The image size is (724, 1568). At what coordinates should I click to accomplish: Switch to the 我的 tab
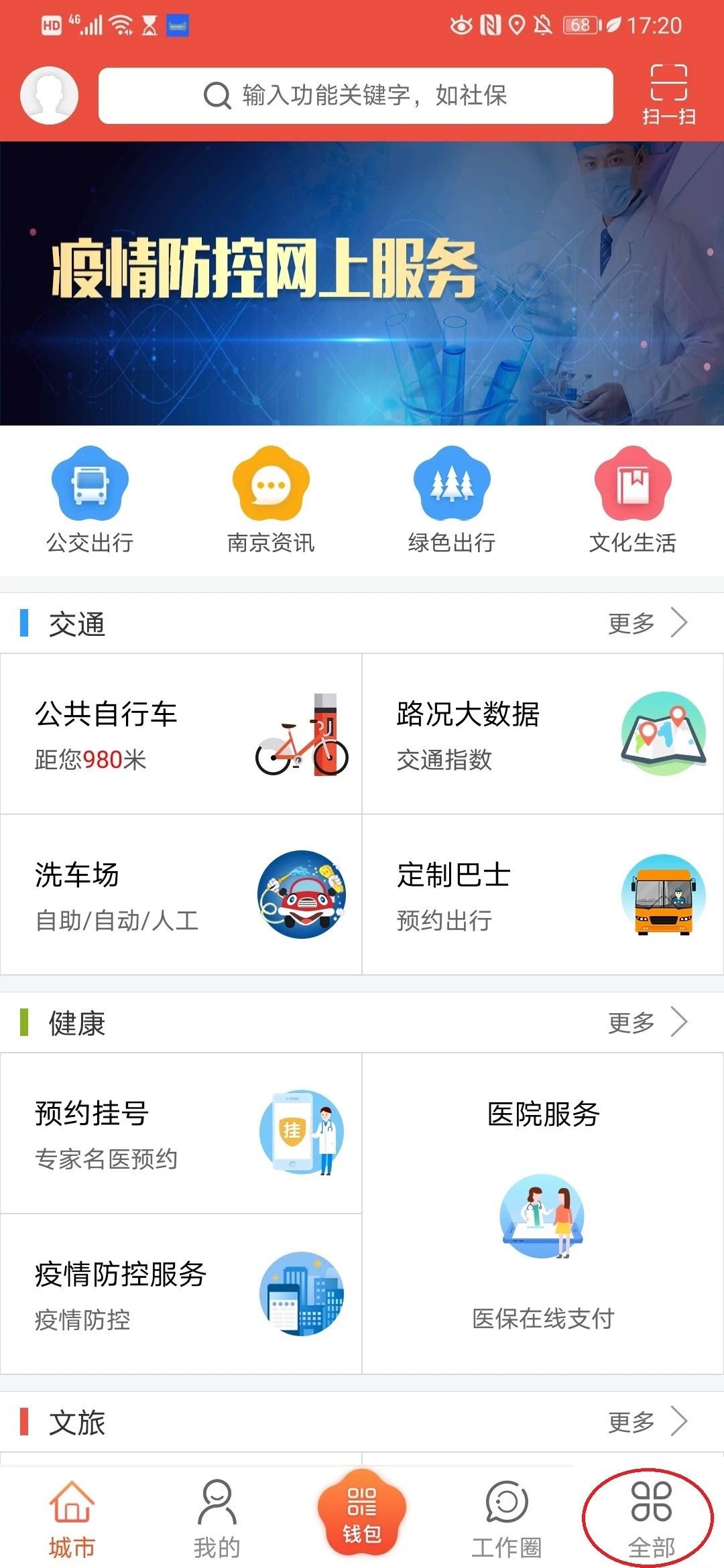click(217, 1518)
